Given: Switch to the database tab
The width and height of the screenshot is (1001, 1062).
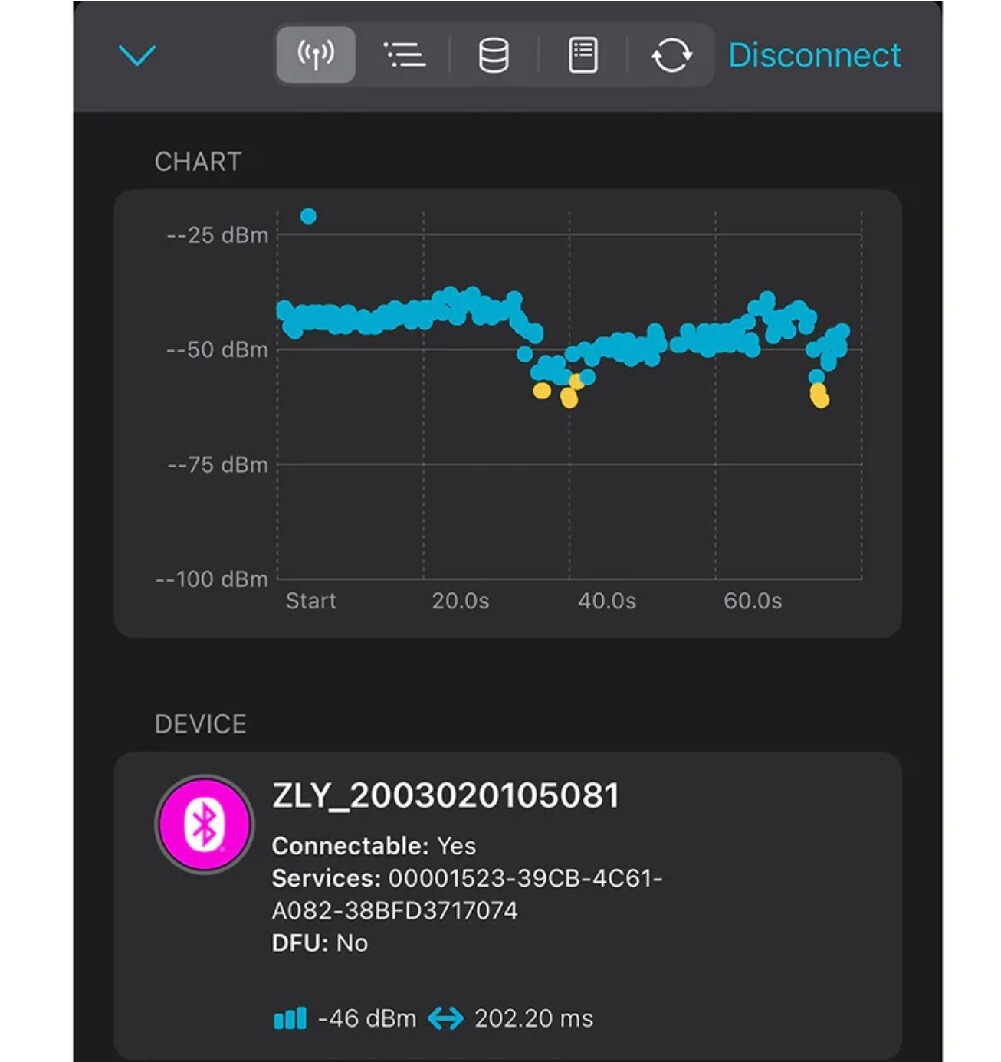Looking at the screenshot, I should (x=493, y=55).
